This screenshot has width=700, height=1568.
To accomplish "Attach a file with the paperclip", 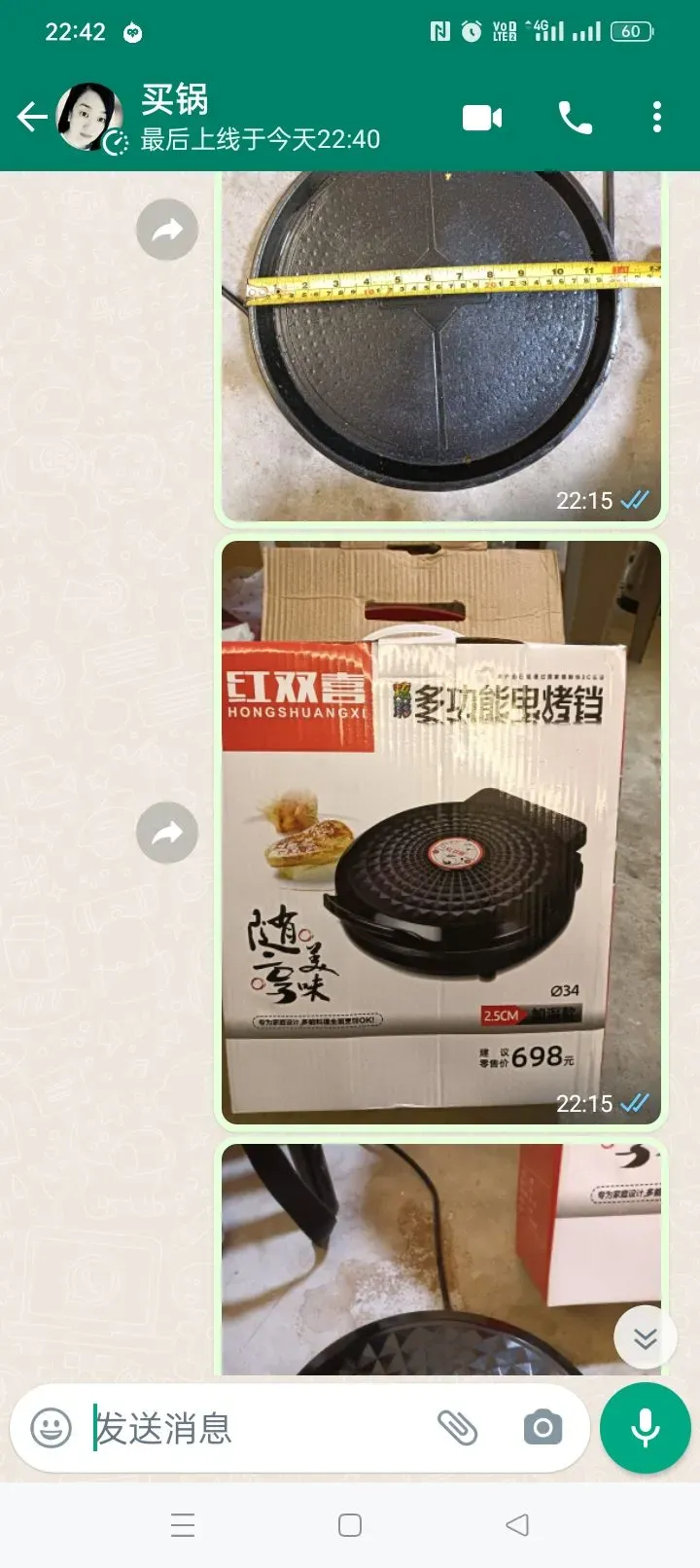I will (x=457, y=1428).
